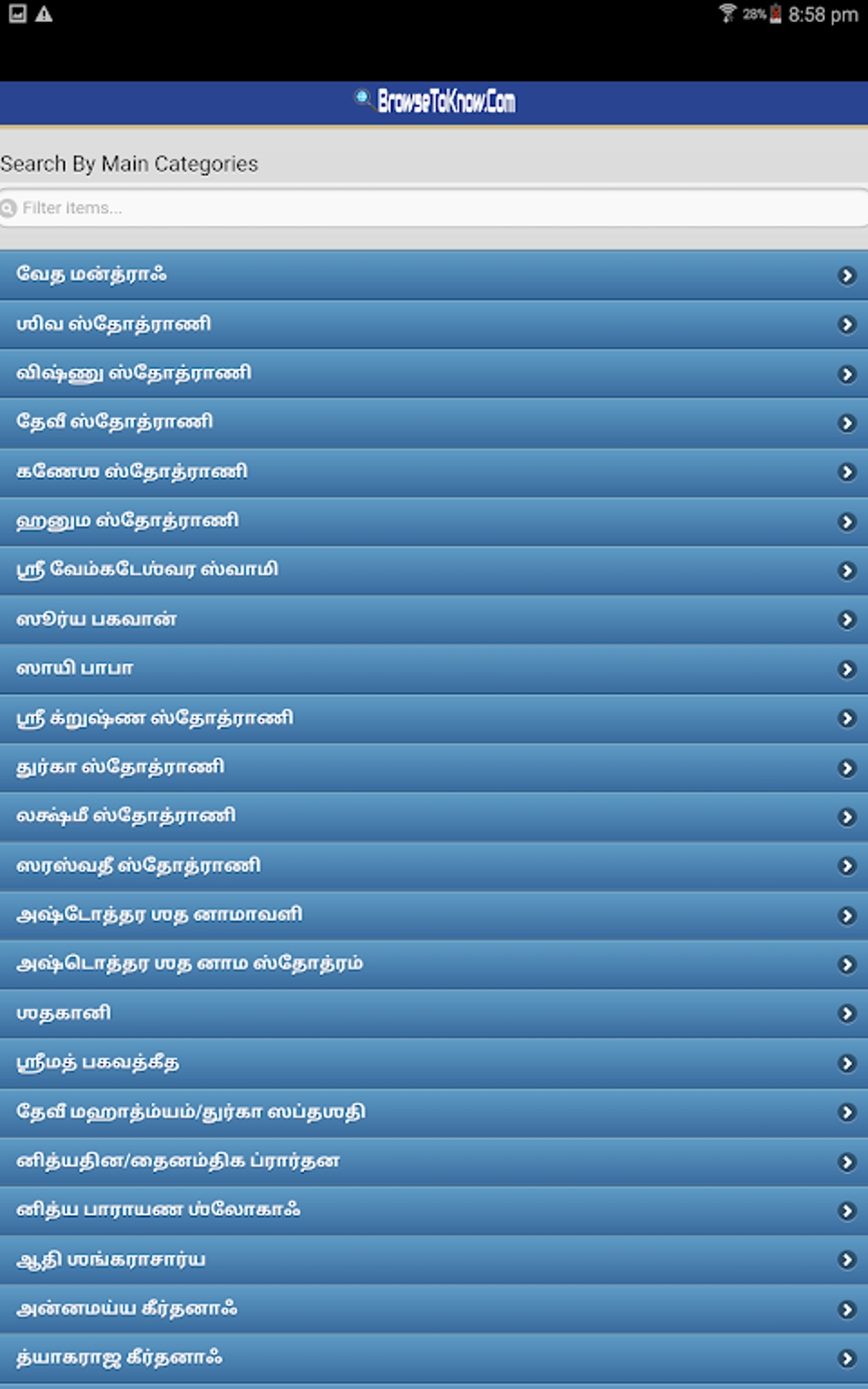Select the ஶதகானி category

[434, 1014]
